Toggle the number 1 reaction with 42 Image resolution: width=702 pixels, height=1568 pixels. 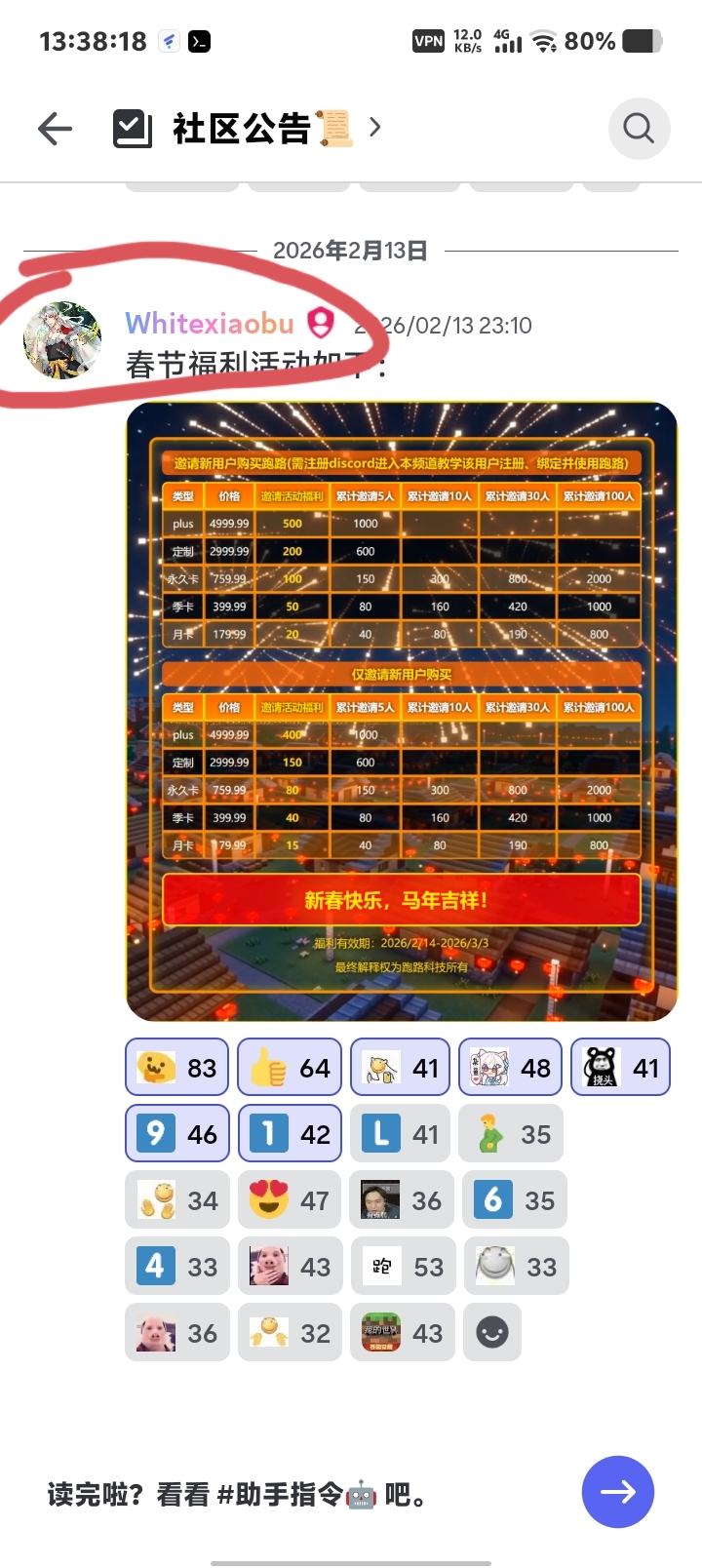click(290, 1133)
